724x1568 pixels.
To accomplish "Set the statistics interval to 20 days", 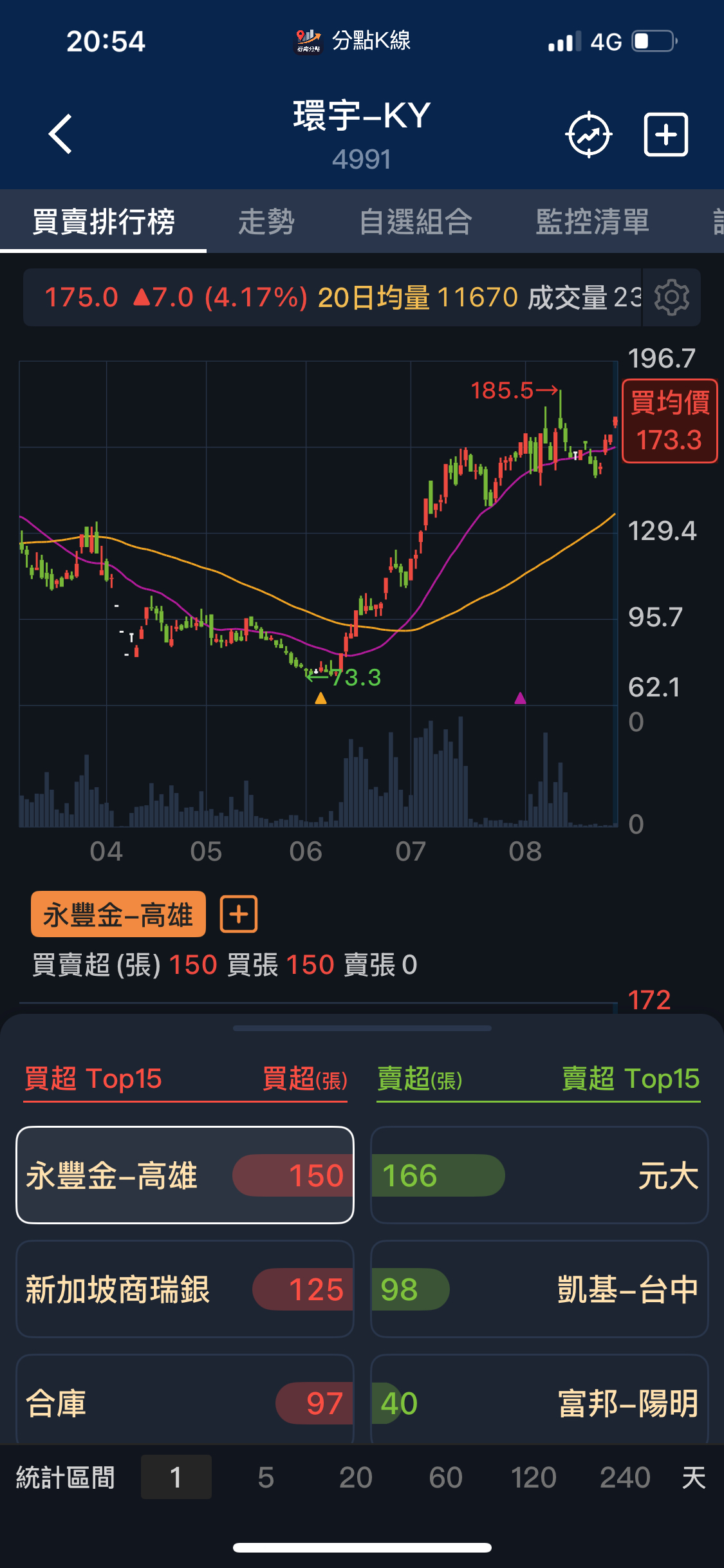I will tap(355, 1477).
